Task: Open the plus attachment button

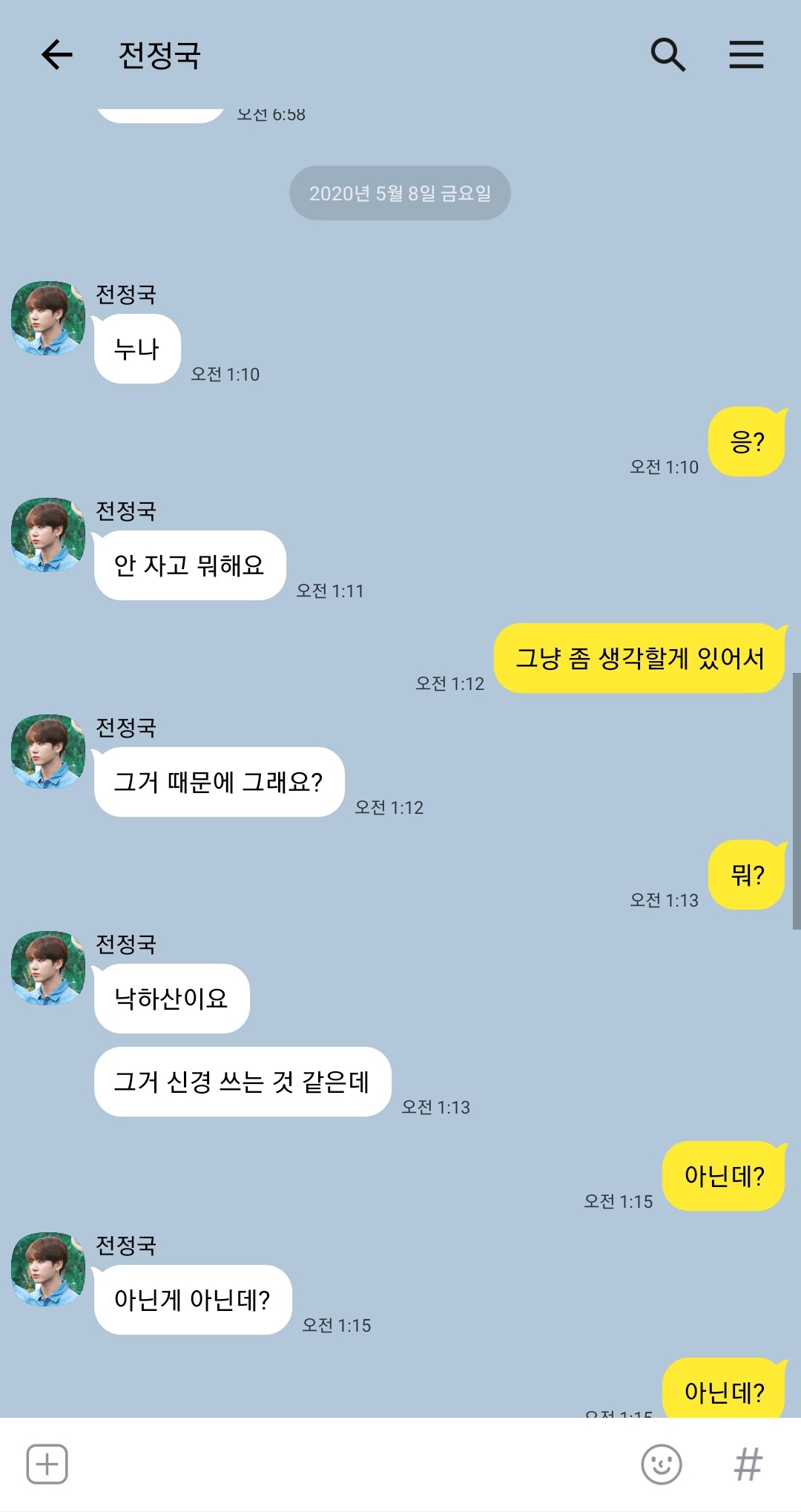Action: pos(47,1464)
